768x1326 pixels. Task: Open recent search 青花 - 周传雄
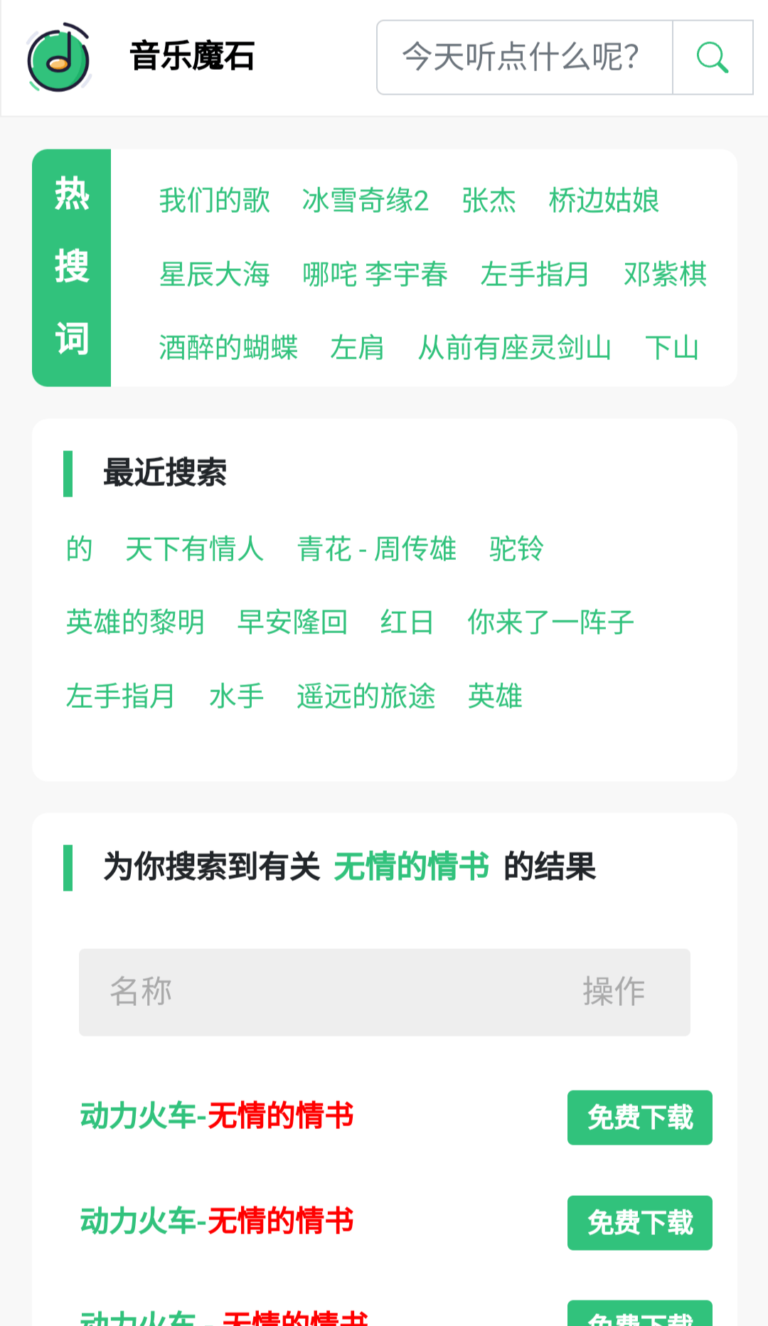(x=376, y=549)
